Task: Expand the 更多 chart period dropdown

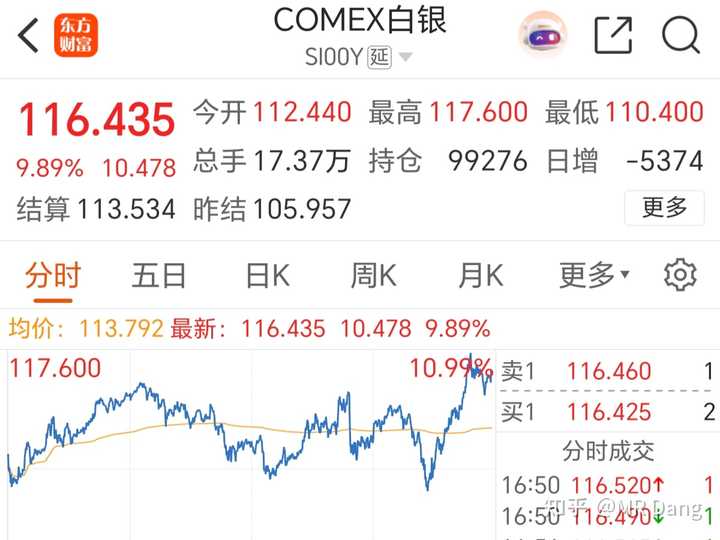Action: [x=594, y=275]
